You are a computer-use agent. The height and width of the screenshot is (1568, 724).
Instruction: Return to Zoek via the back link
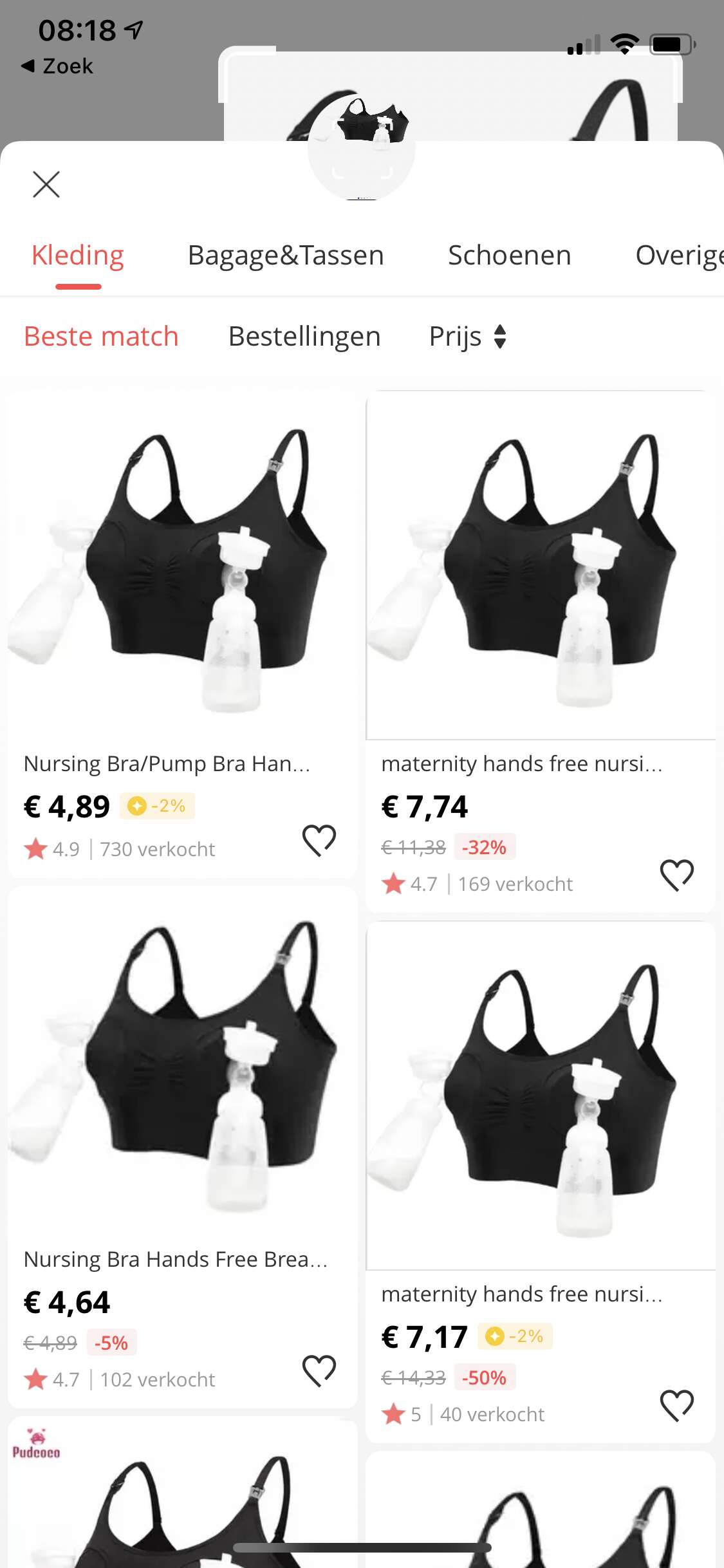pyautogui.click(x=57, y=66)
